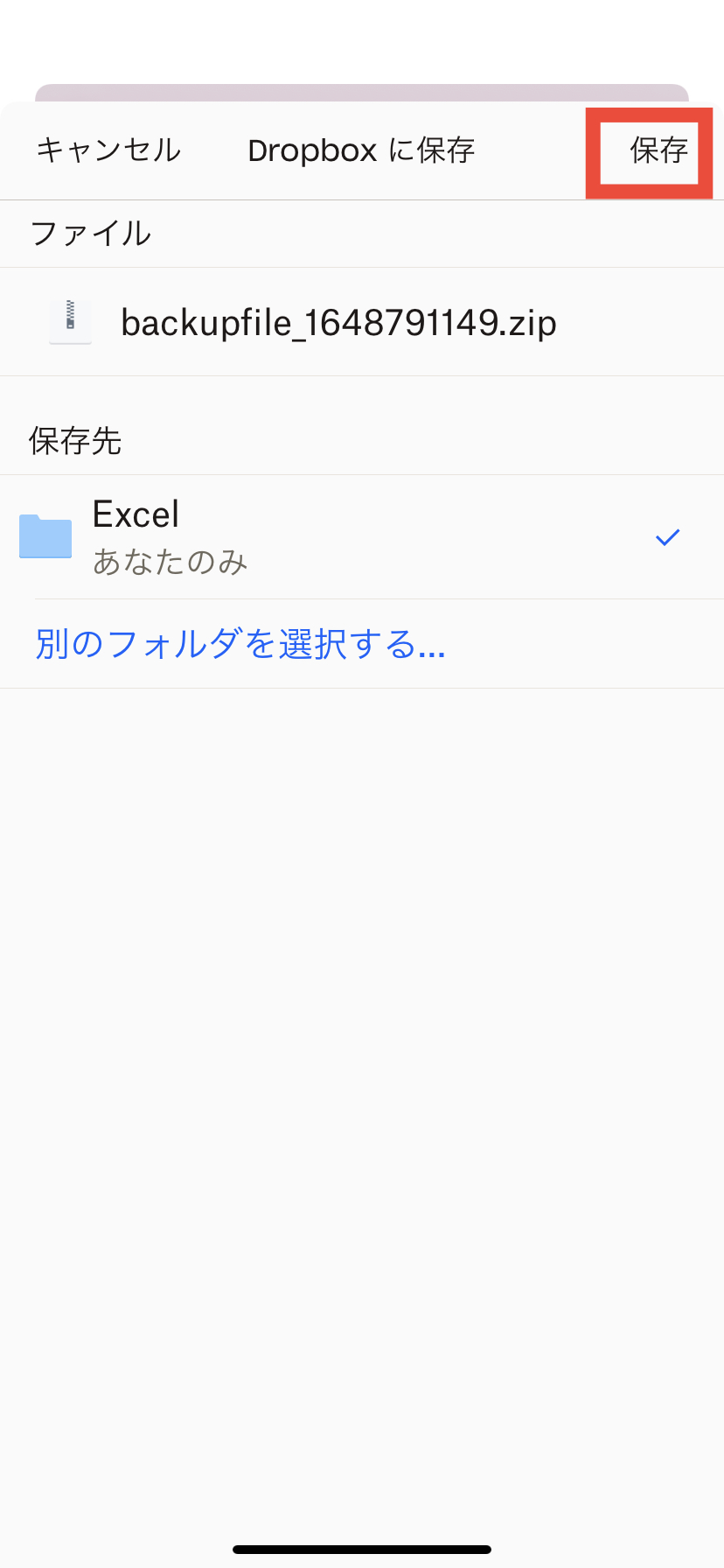Choose another folder via 別のフォルダを選択する

tap(240, 644)
